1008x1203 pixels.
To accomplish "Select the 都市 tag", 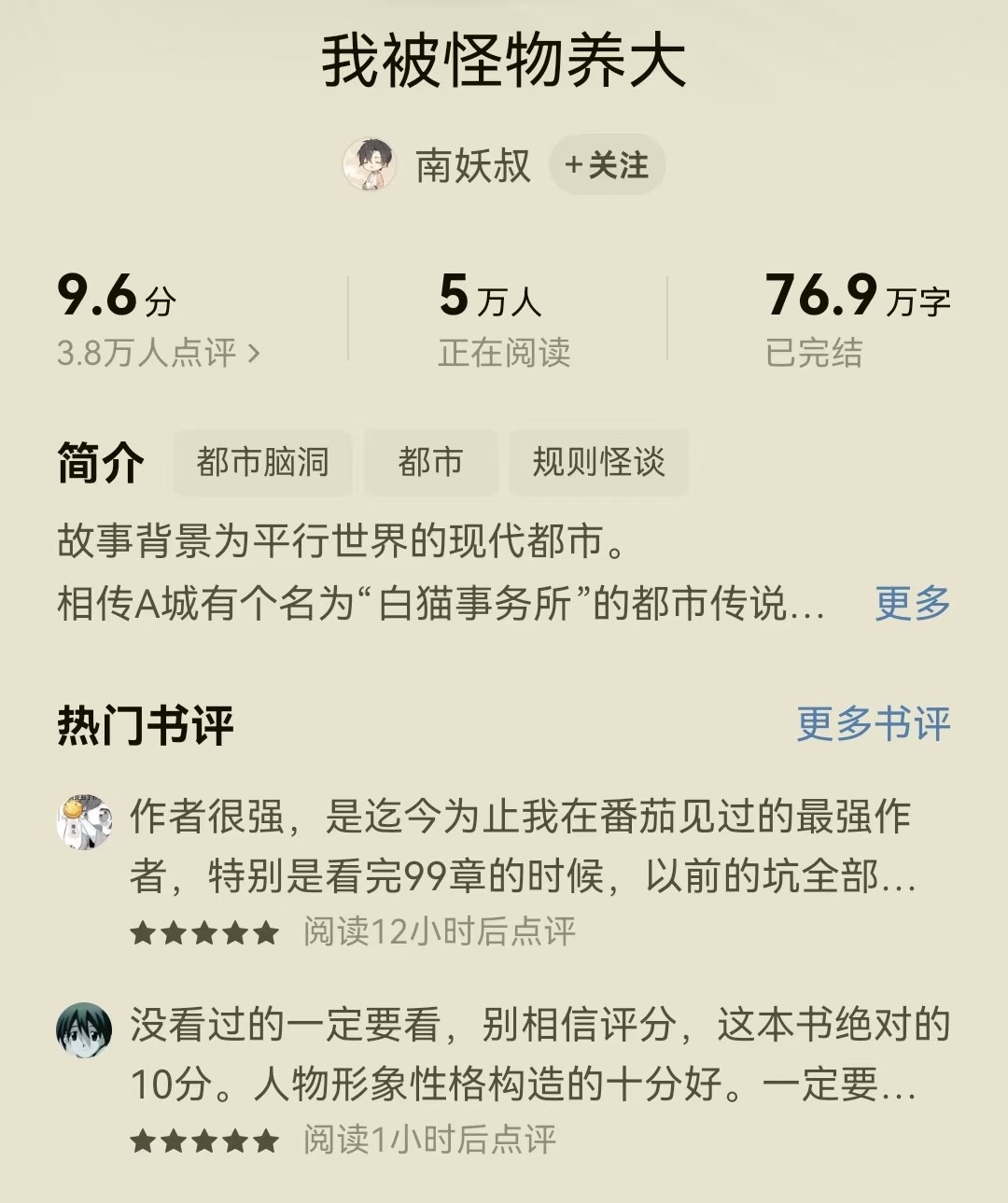I will point(430,462).
